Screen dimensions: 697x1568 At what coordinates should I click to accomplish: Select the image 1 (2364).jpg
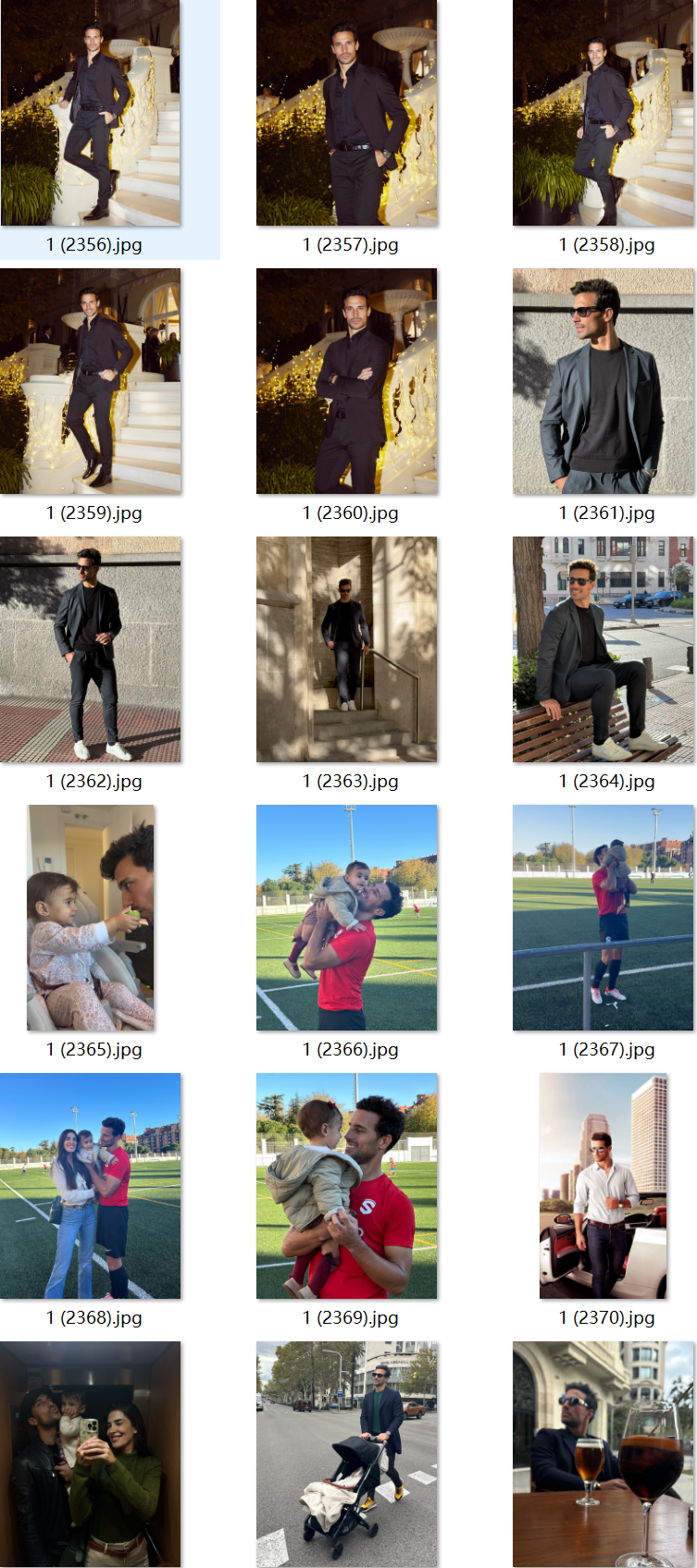(x=604, y=649)
